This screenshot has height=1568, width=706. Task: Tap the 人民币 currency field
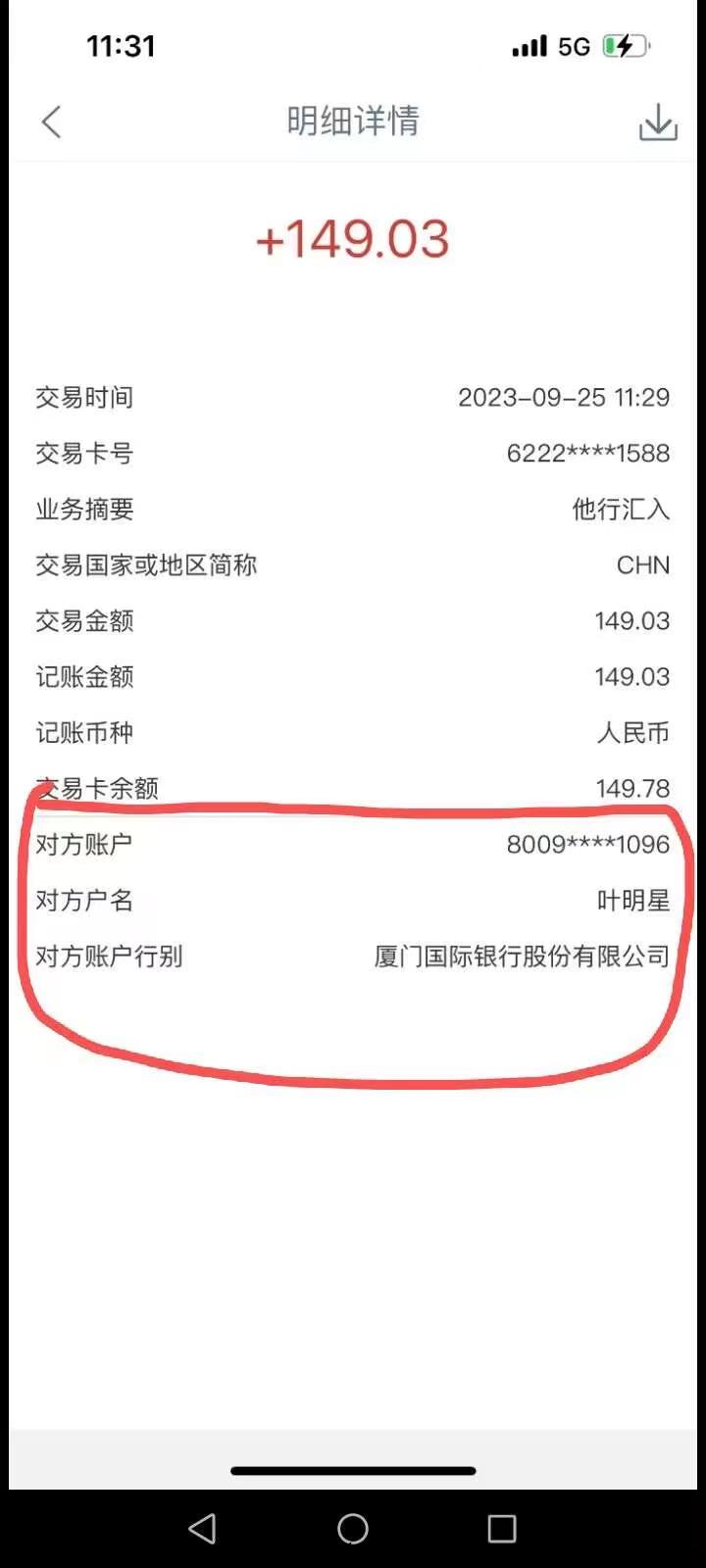633,732
